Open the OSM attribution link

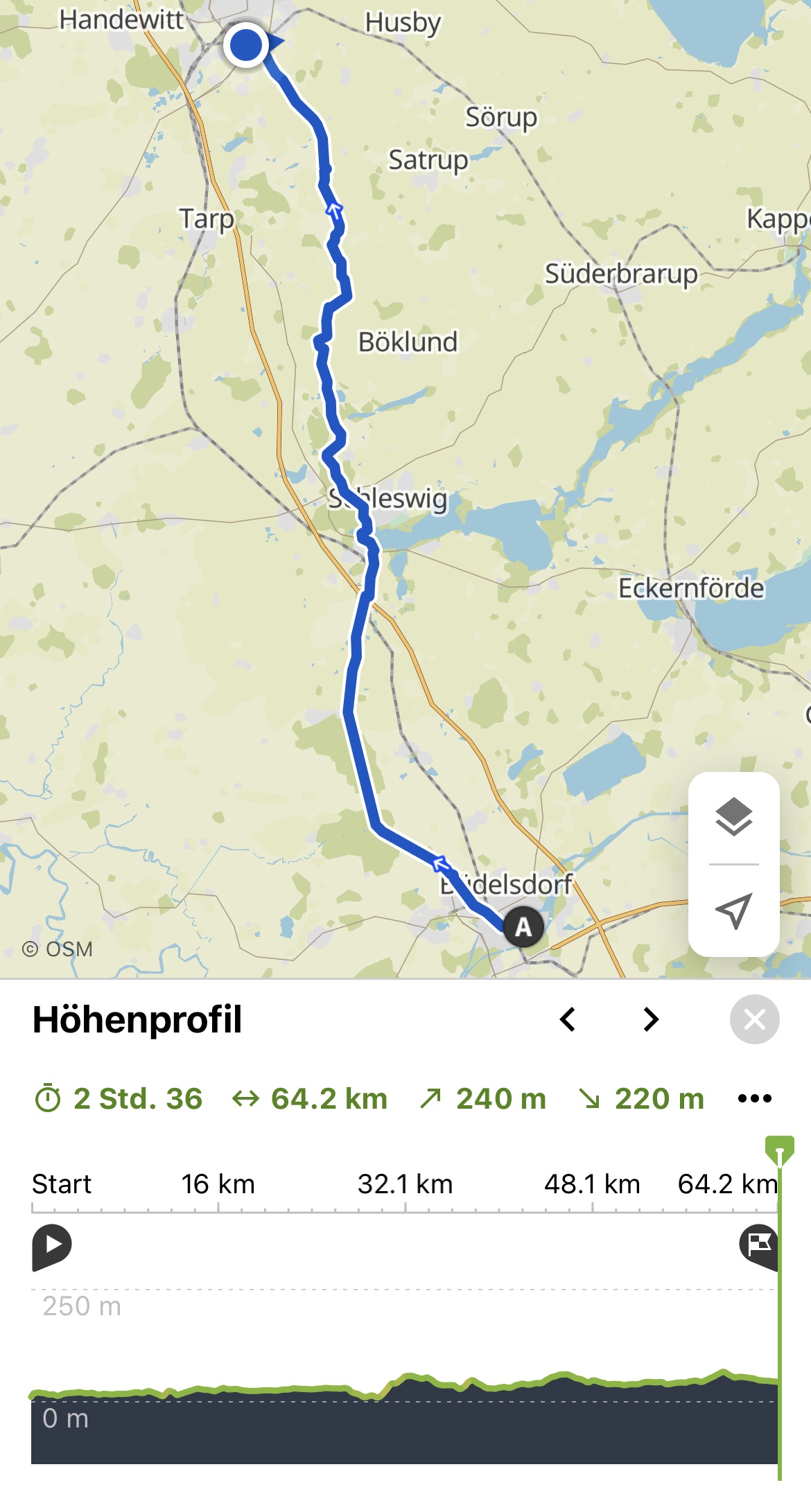[58, 949]
